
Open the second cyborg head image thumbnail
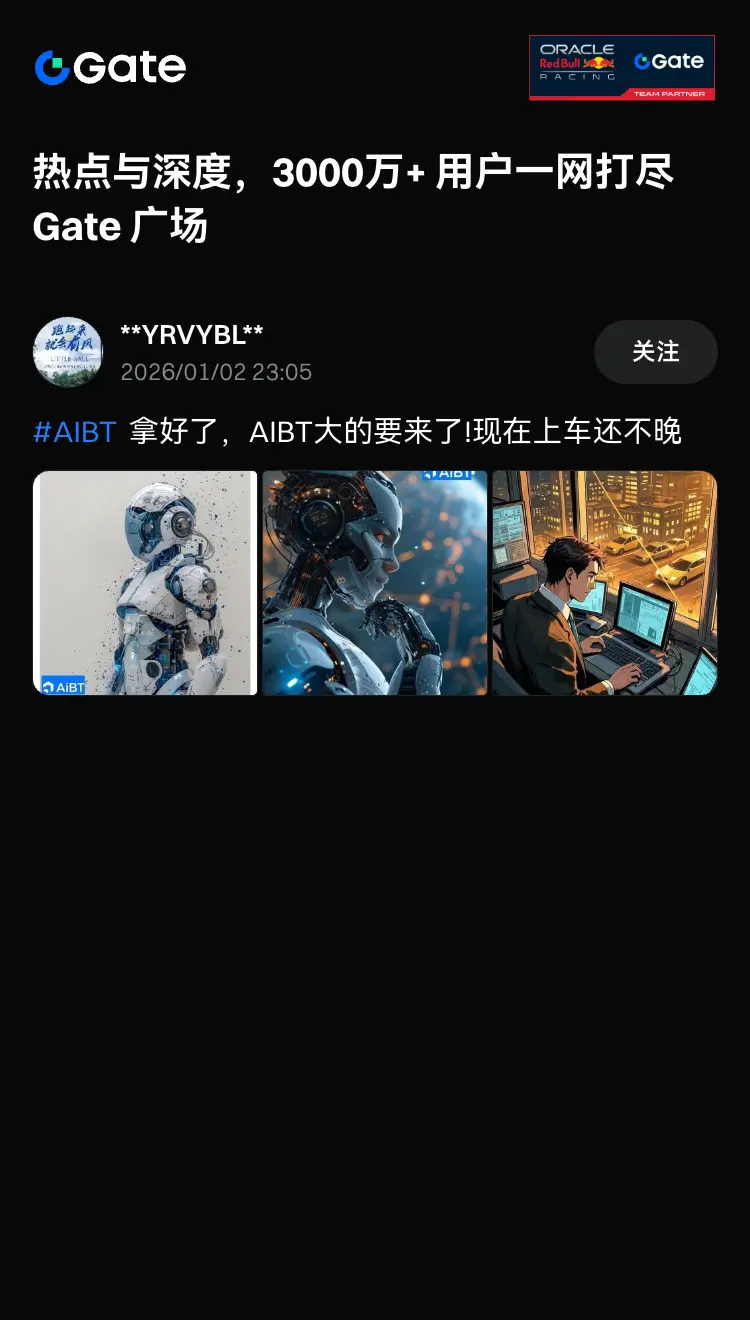pos(375,583)
